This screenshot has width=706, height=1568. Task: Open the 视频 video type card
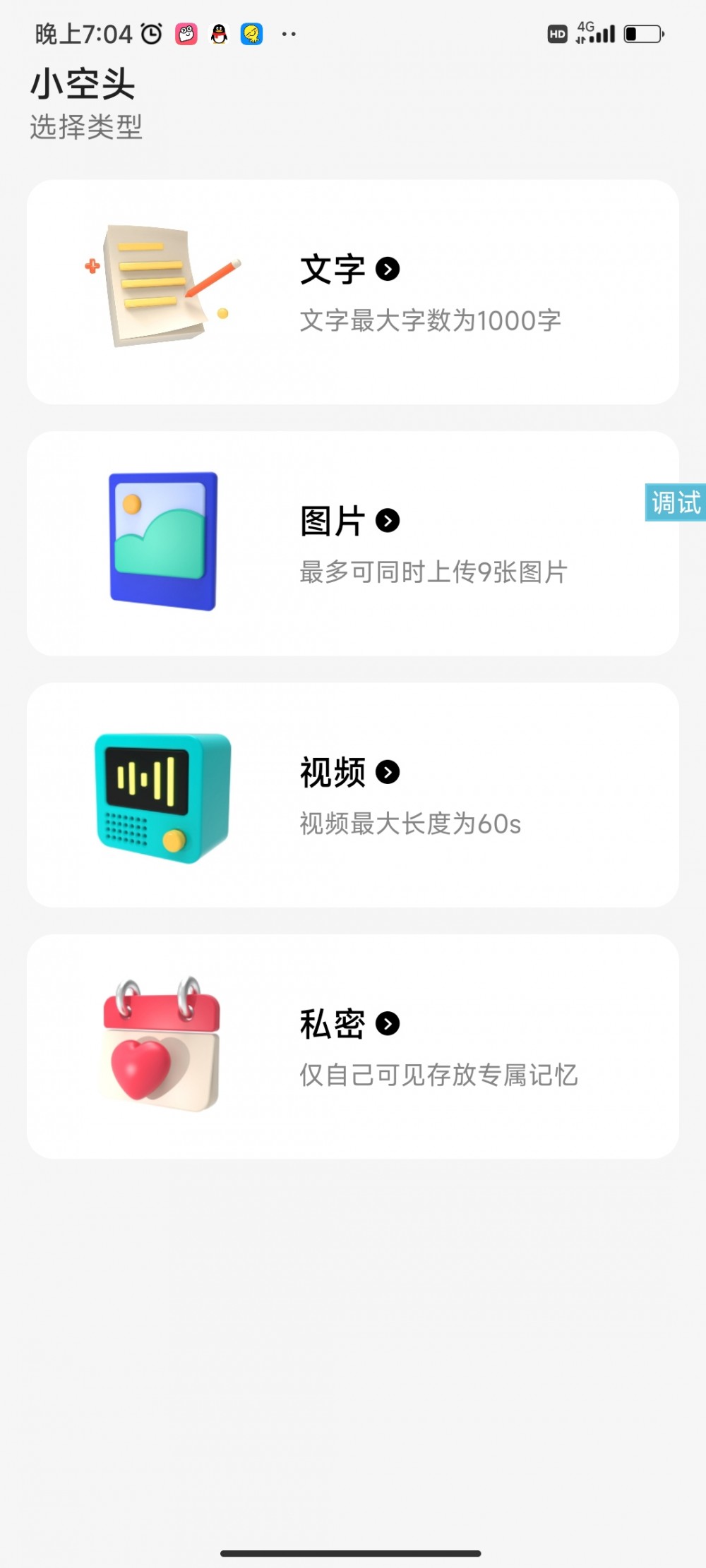point(353,795)
